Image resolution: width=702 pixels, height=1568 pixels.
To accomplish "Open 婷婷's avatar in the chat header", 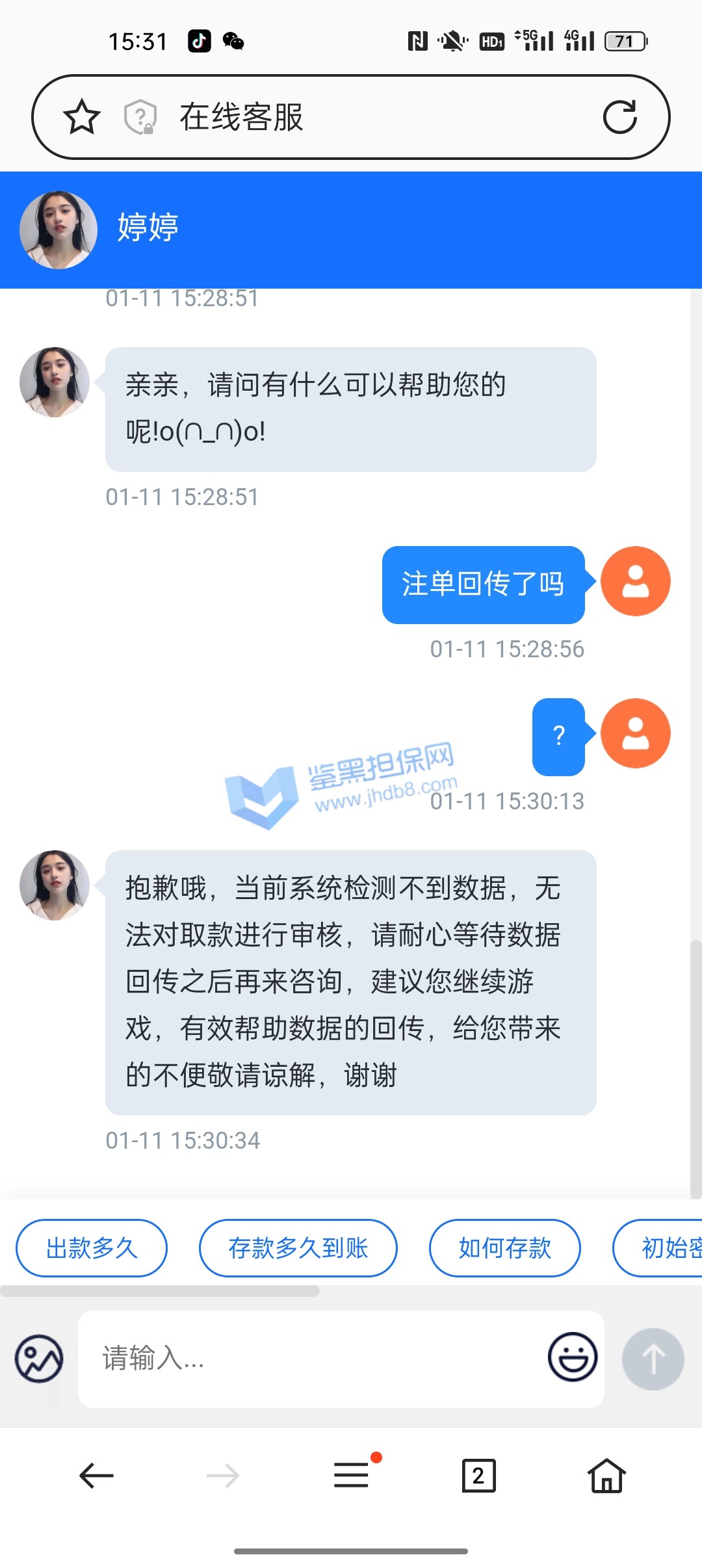I will (58, 230).
